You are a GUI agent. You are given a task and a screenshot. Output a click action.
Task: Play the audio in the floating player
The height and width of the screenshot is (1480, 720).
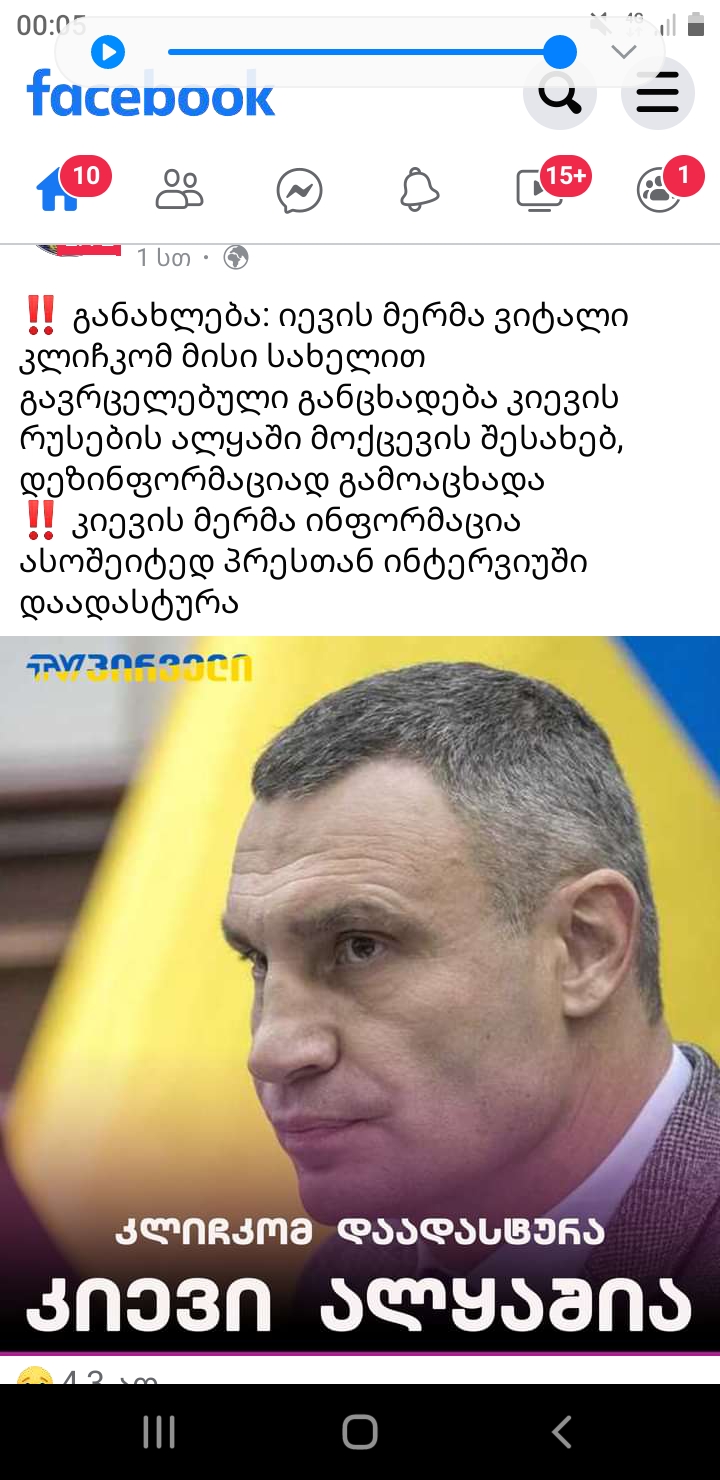108,52
